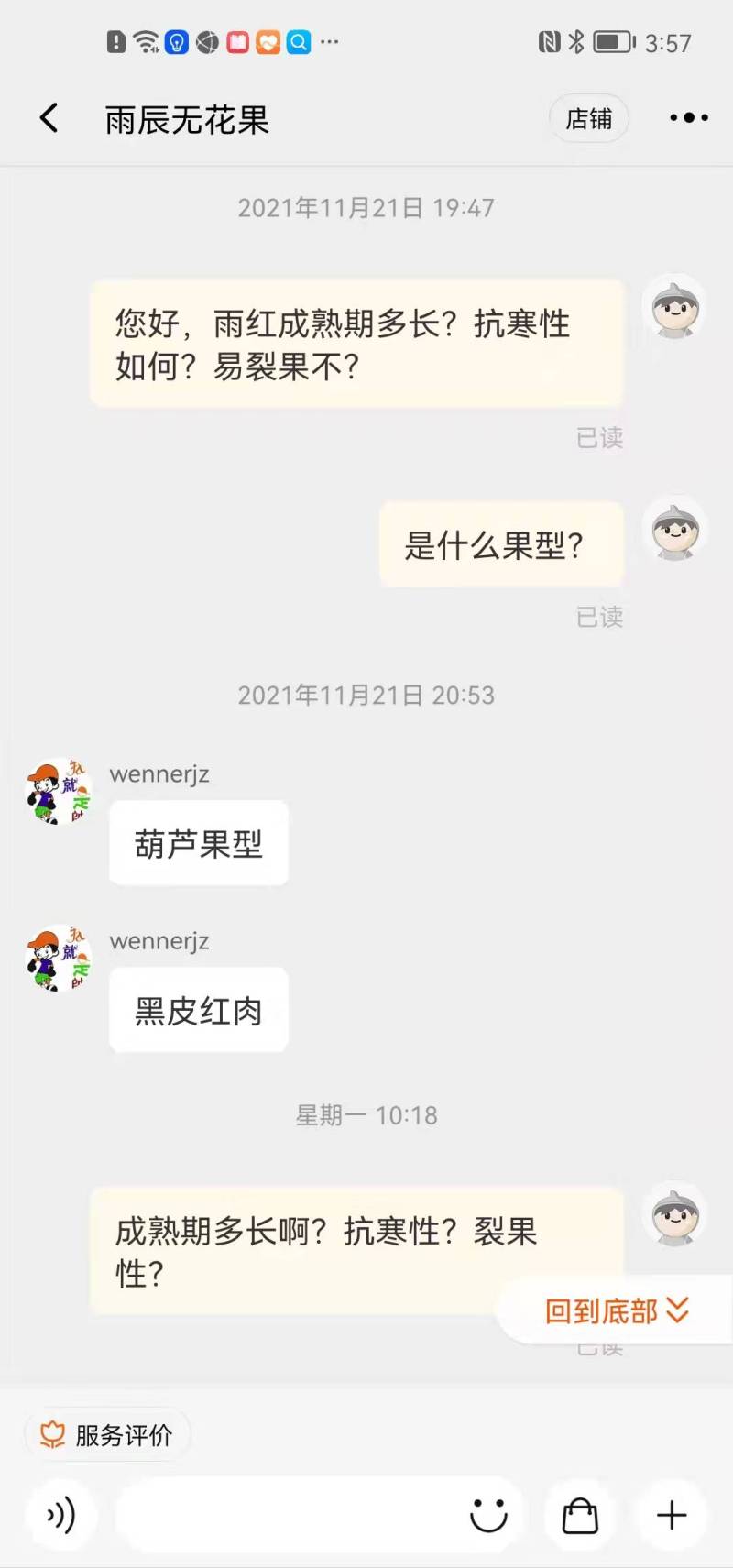Open wennerjz's avatar beside 黑皮红肉
The image size is (733, 1568).
click(x=58, y=959)
